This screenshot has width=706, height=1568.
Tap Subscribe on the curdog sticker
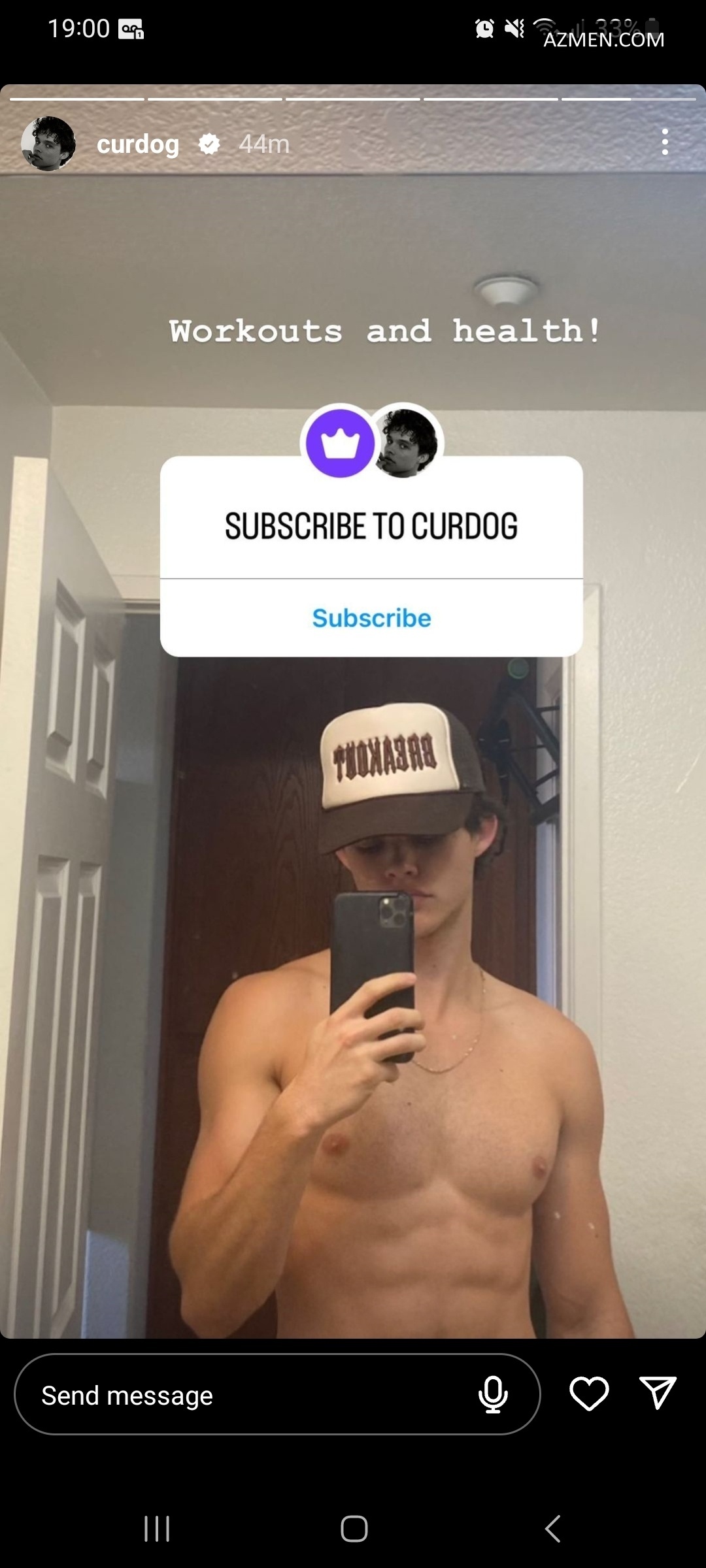pos(371,618)
